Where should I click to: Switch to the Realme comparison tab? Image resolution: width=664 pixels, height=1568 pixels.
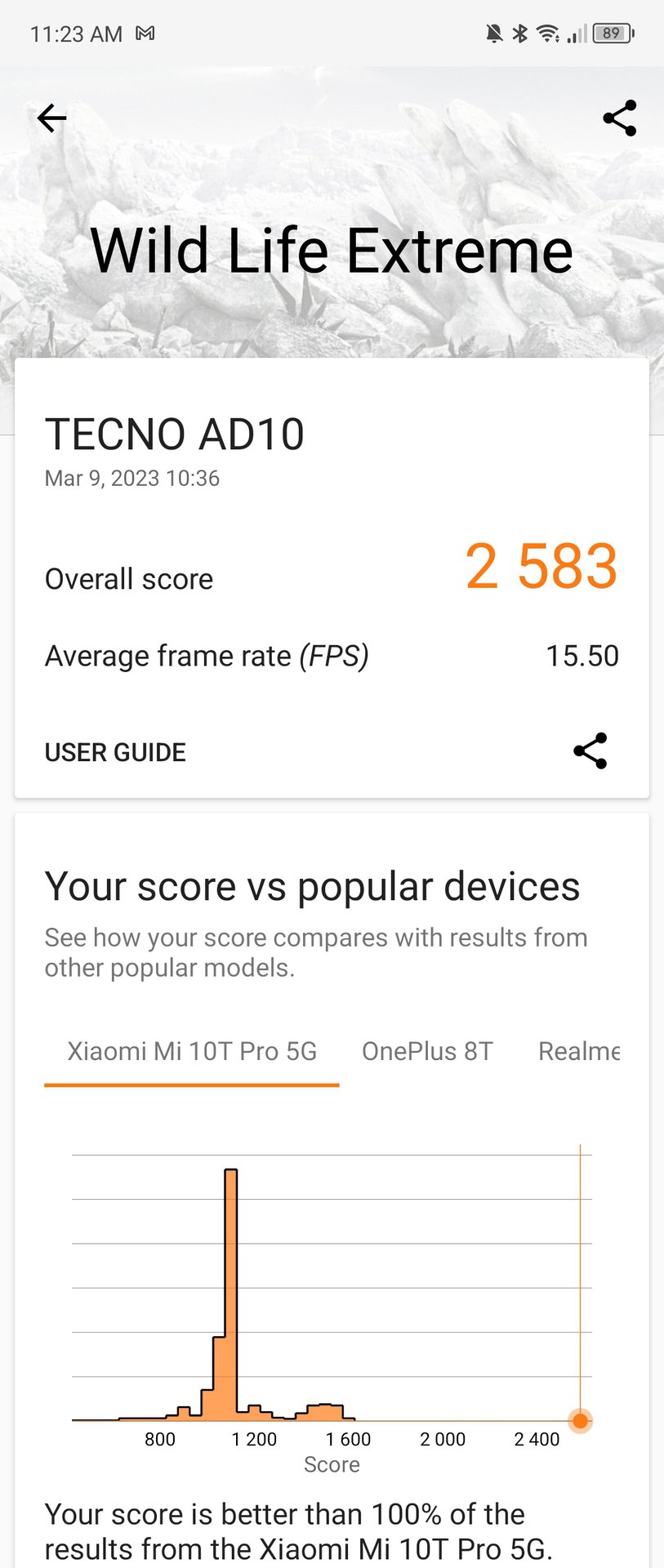pos(578,1051)
